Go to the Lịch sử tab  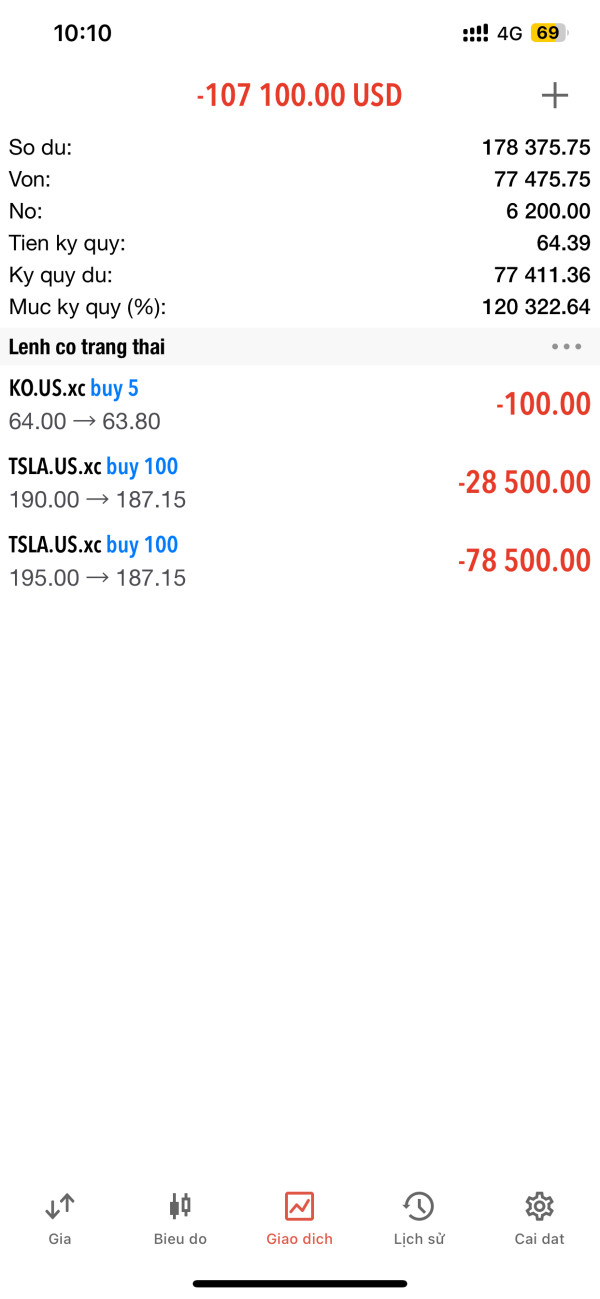(x=419, y=1218)
